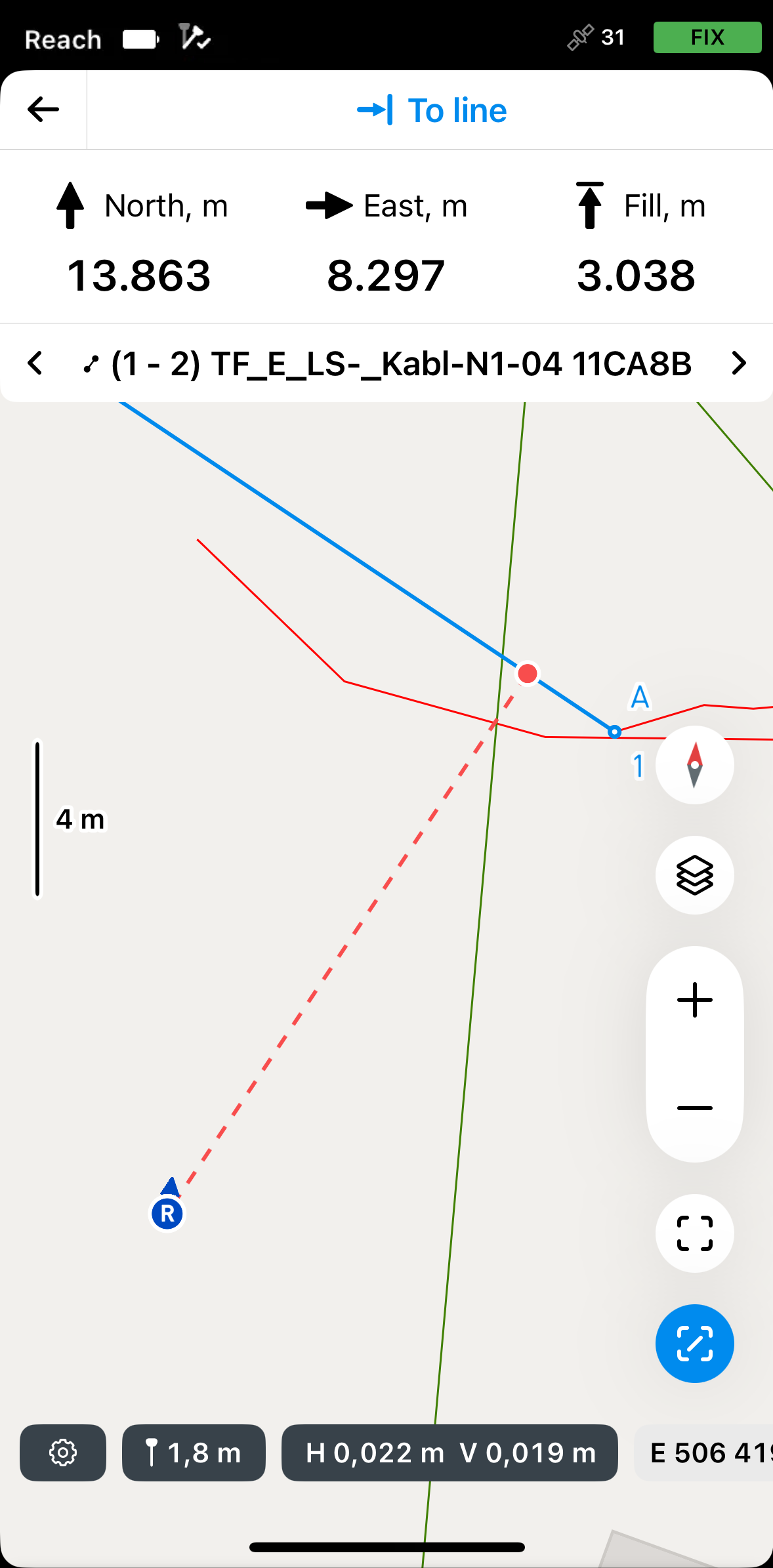Go to the next line segment
The image size is (773, 1568).
739,363
